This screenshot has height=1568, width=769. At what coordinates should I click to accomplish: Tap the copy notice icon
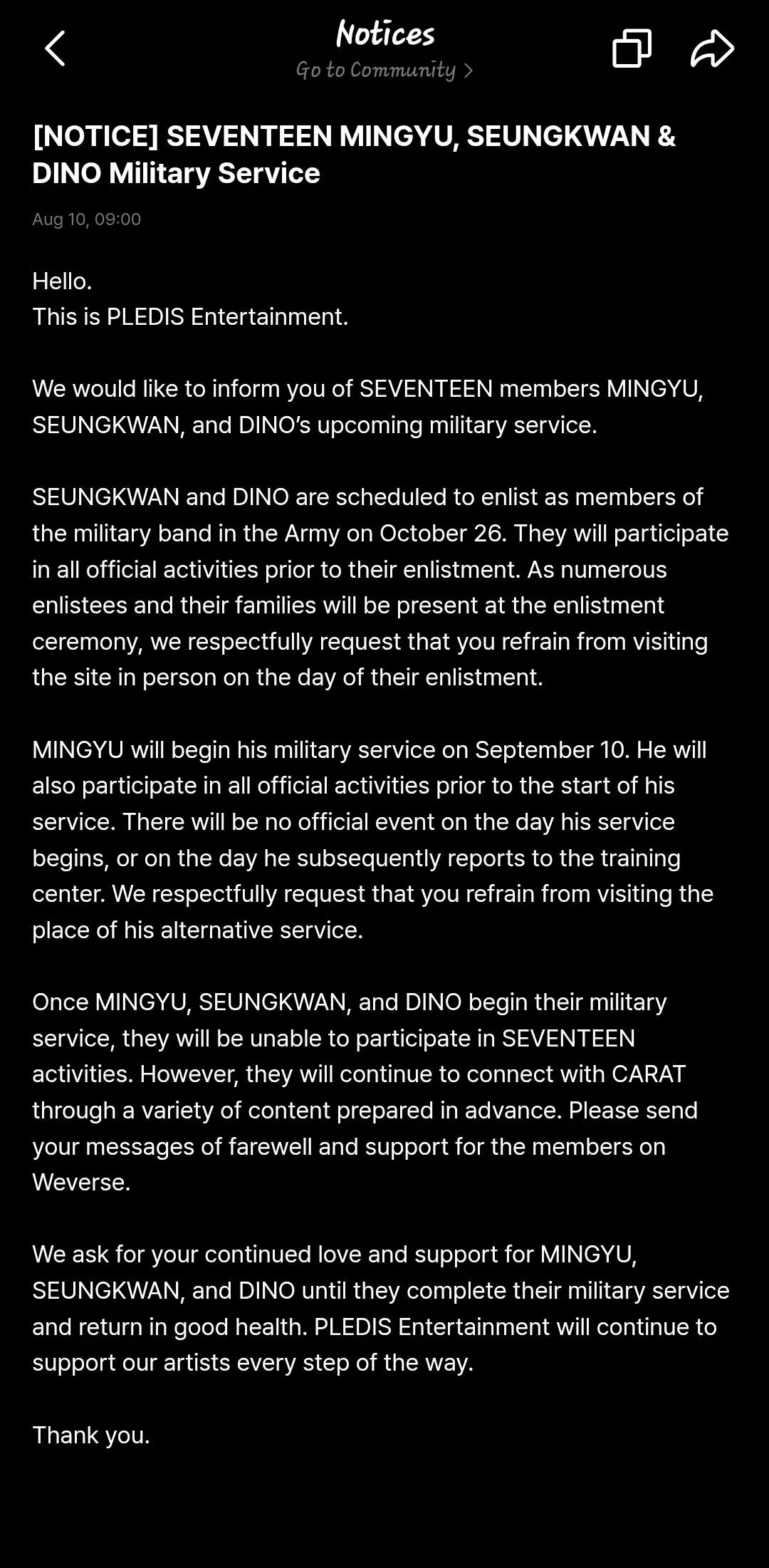[x=632, y=48]
